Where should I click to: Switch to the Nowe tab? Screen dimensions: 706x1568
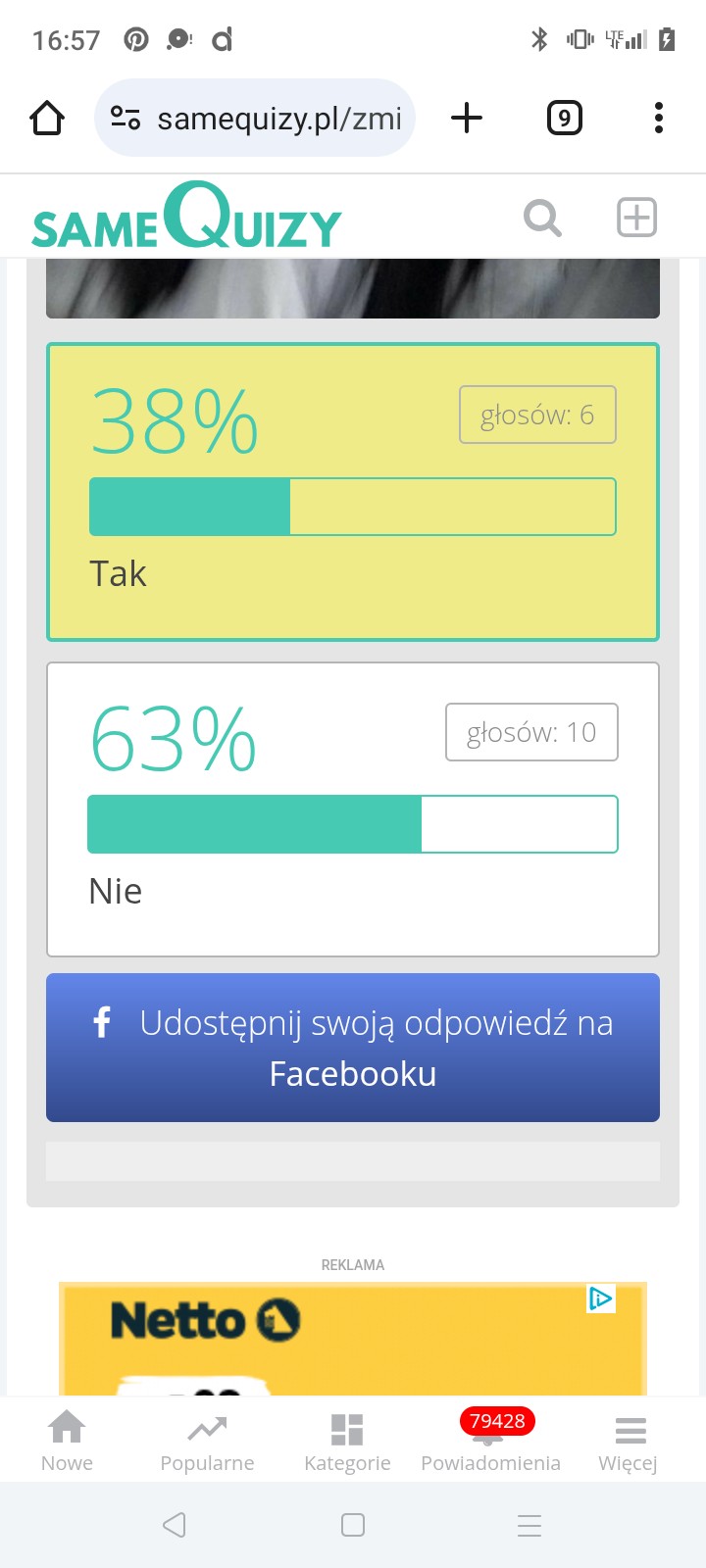67,1441
